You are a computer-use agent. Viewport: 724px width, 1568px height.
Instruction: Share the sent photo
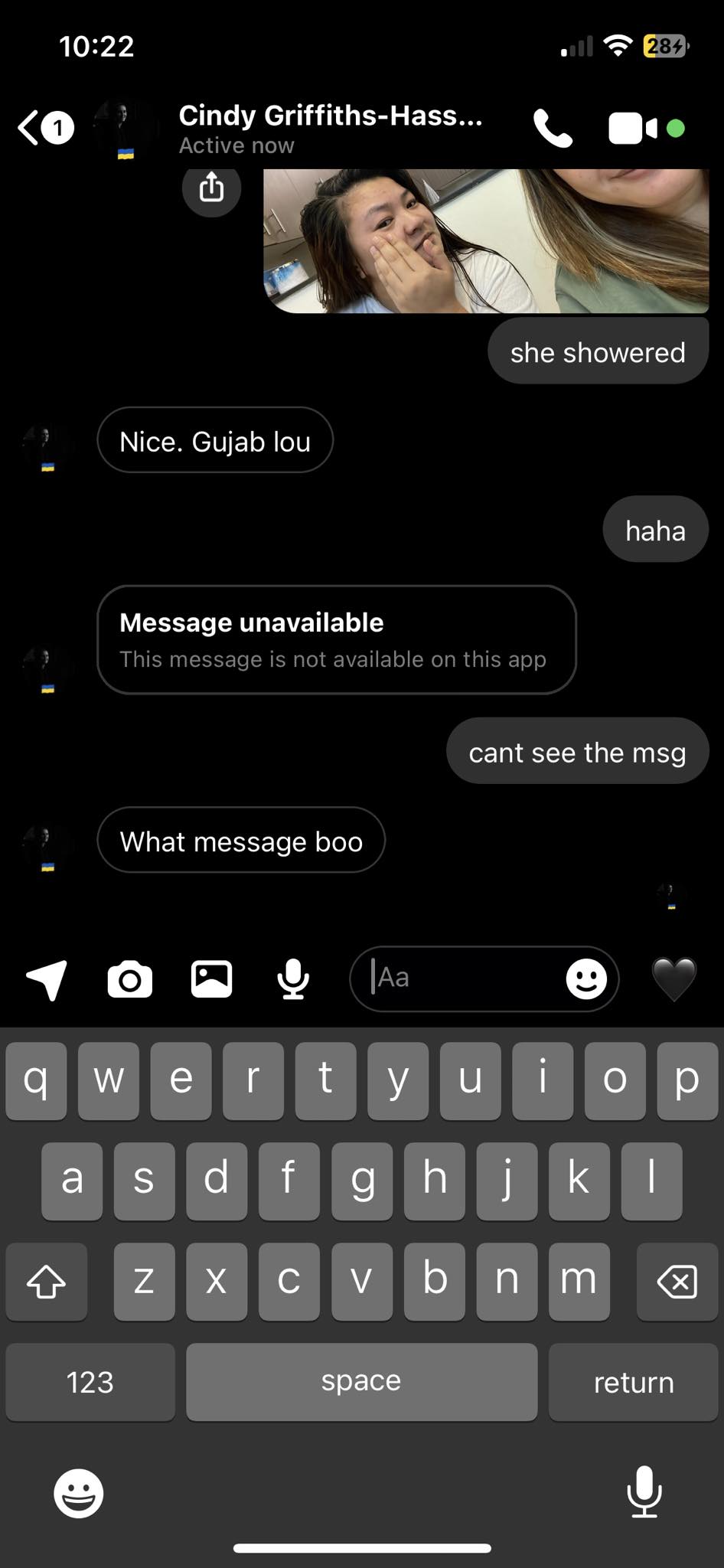click(x=211, y=187)
